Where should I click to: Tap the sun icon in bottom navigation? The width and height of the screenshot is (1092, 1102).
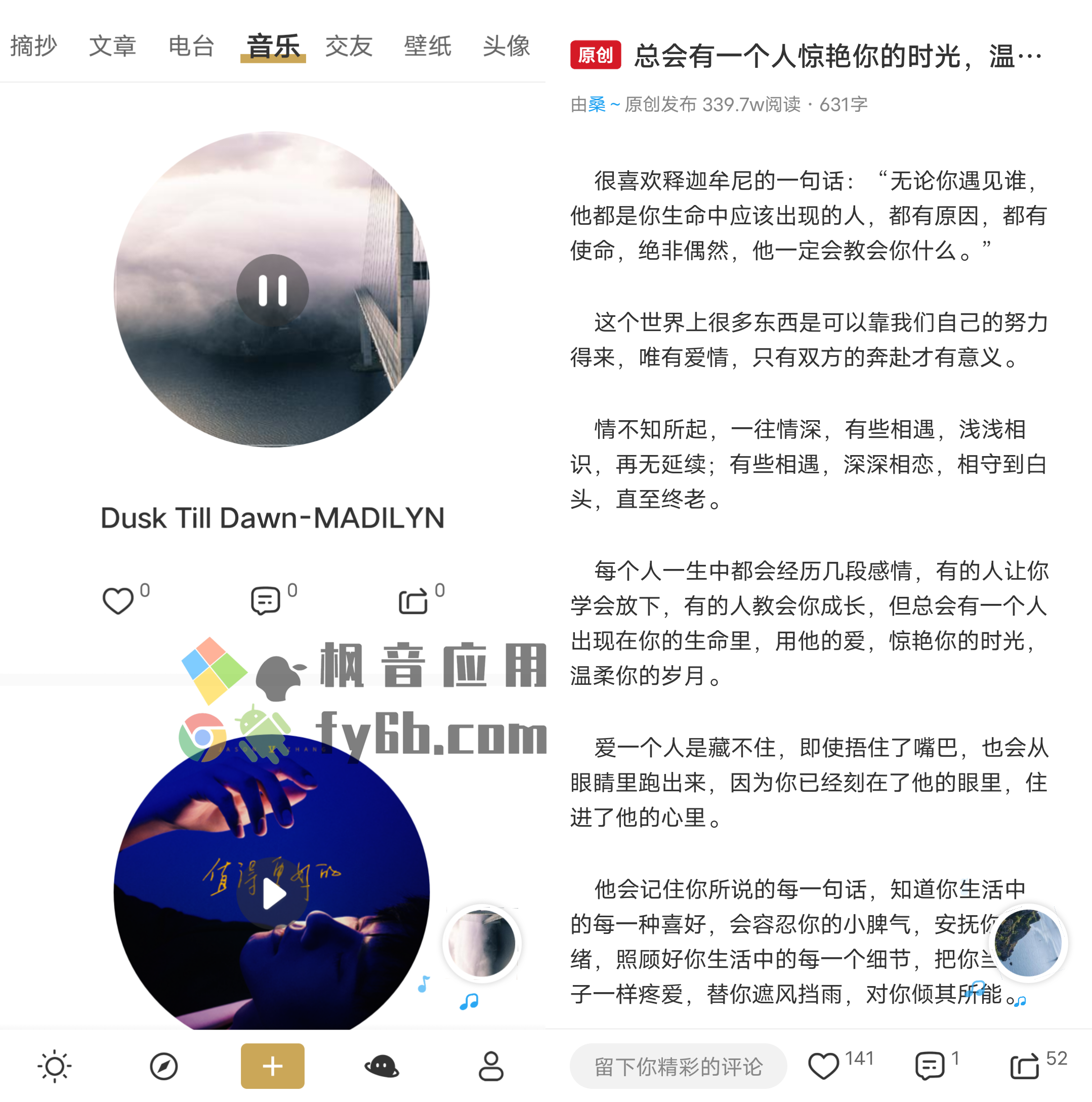tap(55, 1066)
